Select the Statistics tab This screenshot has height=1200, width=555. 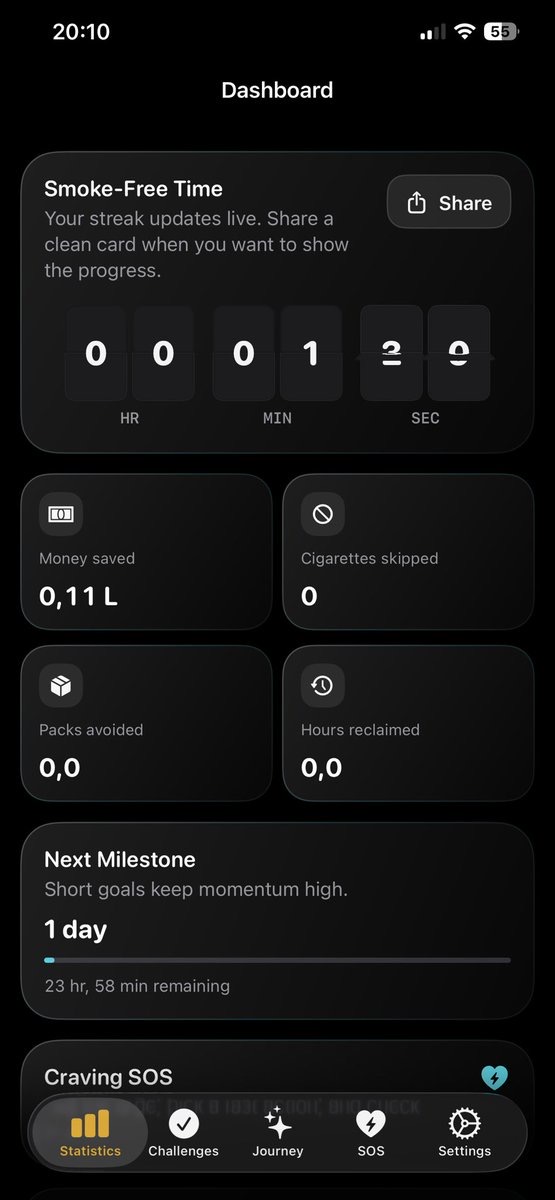pyautogui.click(x=90, y=1135)
